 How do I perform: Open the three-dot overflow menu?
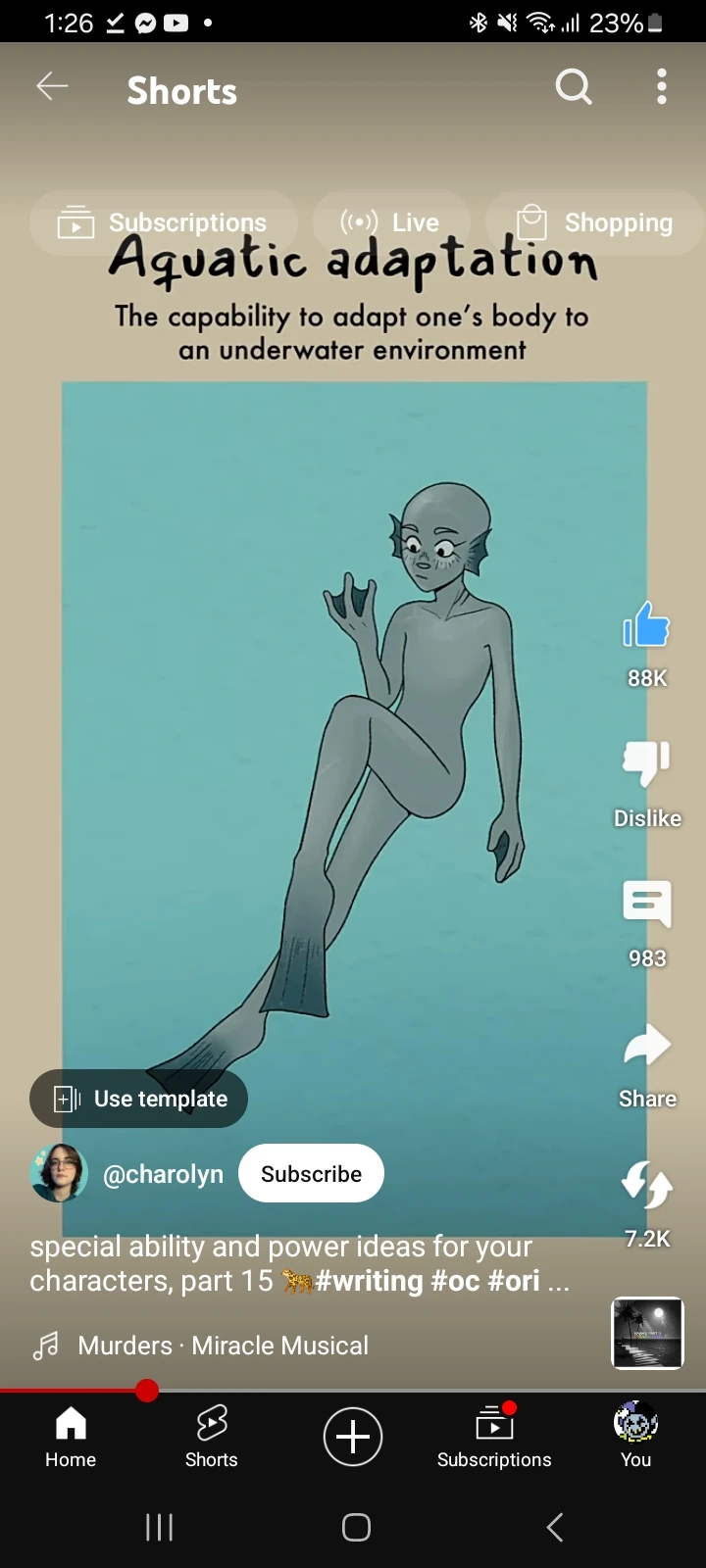point(662,87)
